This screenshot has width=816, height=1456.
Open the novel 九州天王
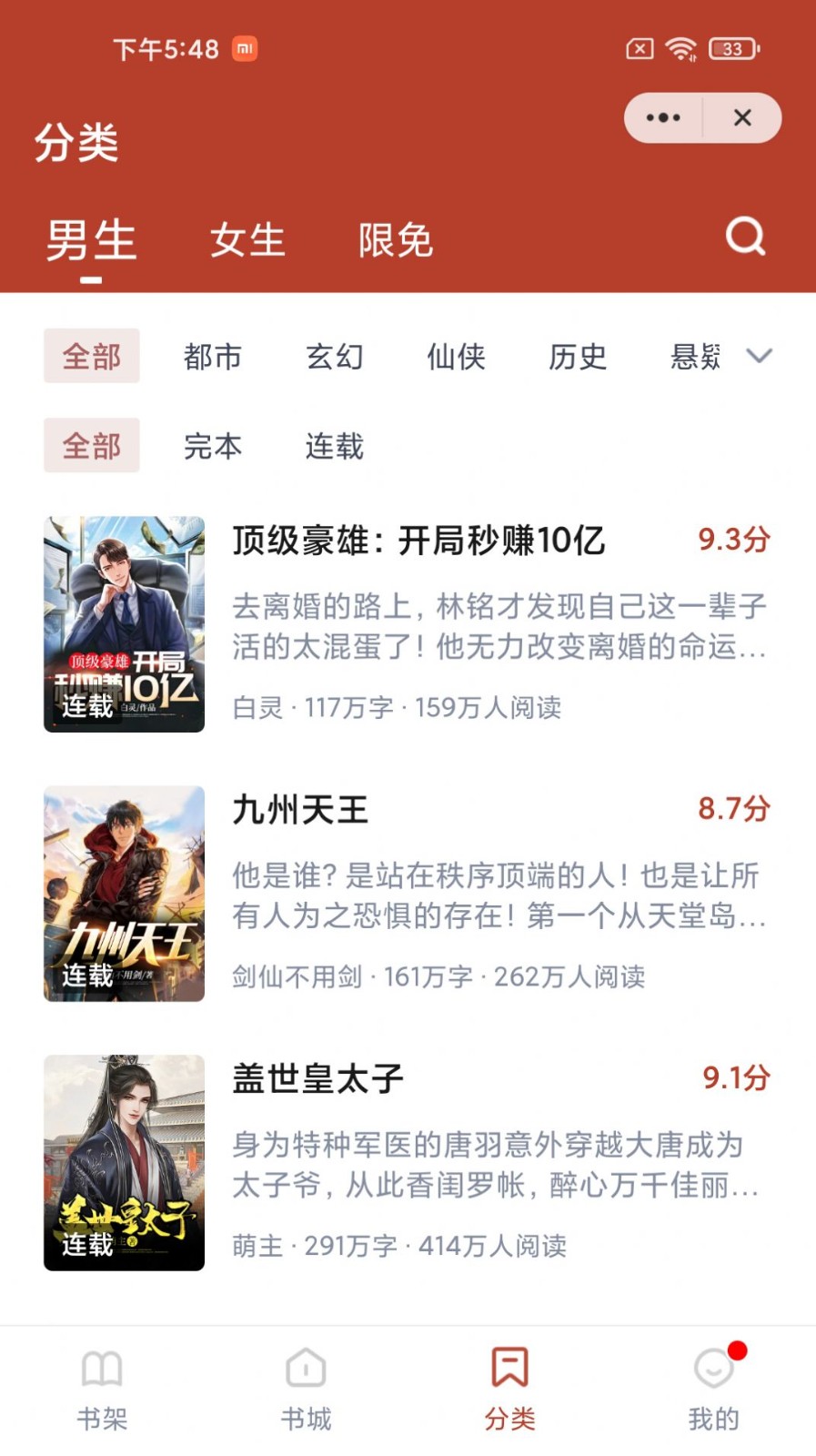298,810
